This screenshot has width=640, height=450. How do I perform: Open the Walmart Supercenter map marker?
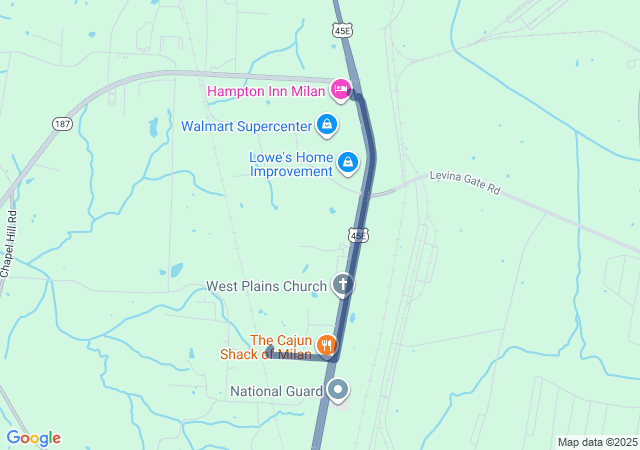[x=326, y=126]
